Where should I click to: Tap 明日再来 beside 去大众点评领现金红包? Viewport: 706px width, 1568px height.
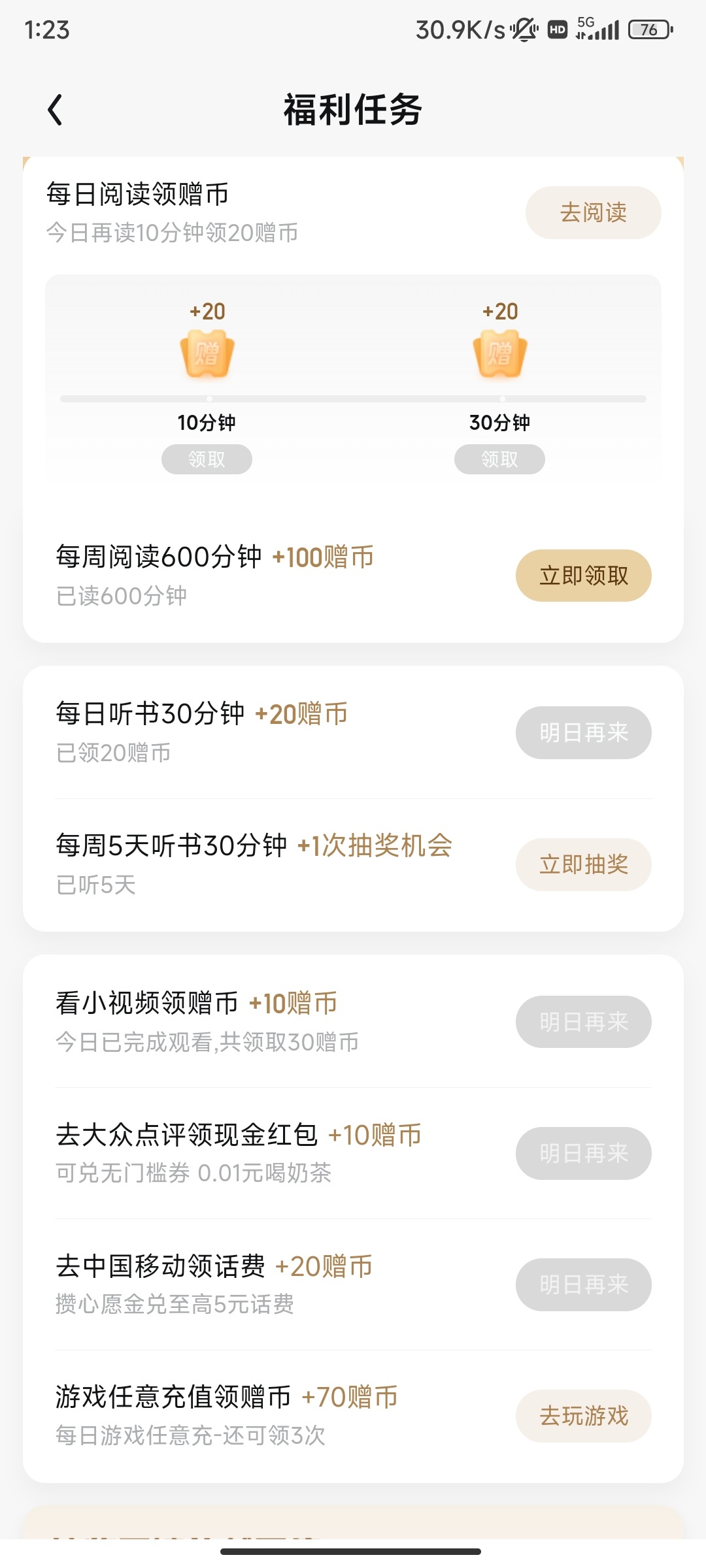point(583,1153)
